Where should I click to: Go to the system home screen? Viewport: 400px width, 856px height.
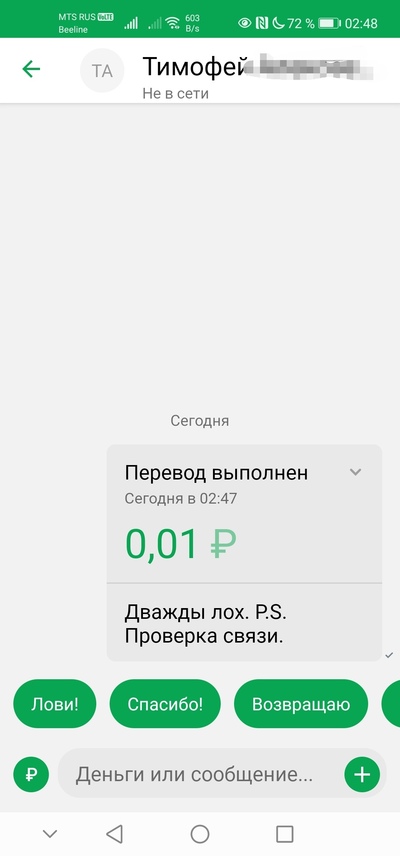click(200, 834)
